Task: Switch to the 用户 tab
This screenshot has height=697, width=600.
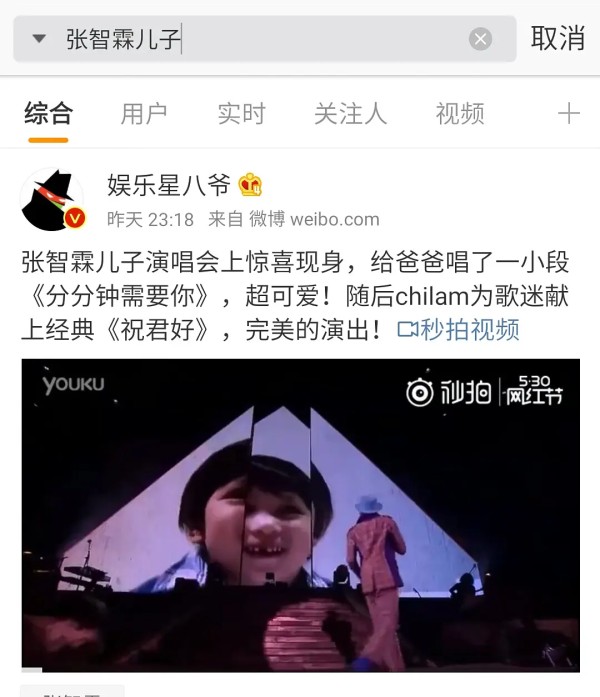Action: point(144,114)
